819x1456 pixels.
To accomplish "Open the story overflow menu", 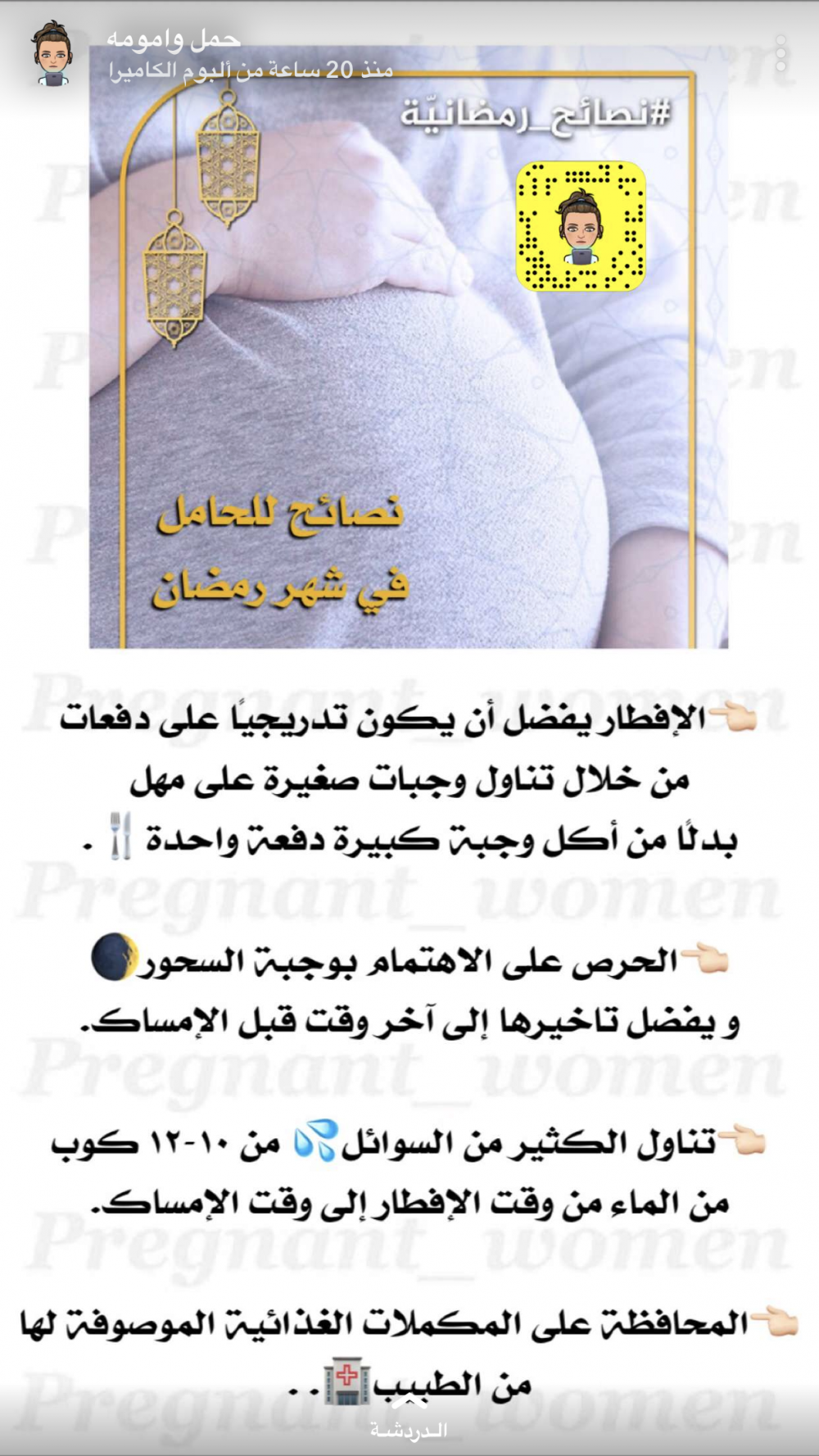I will point(781,54).
